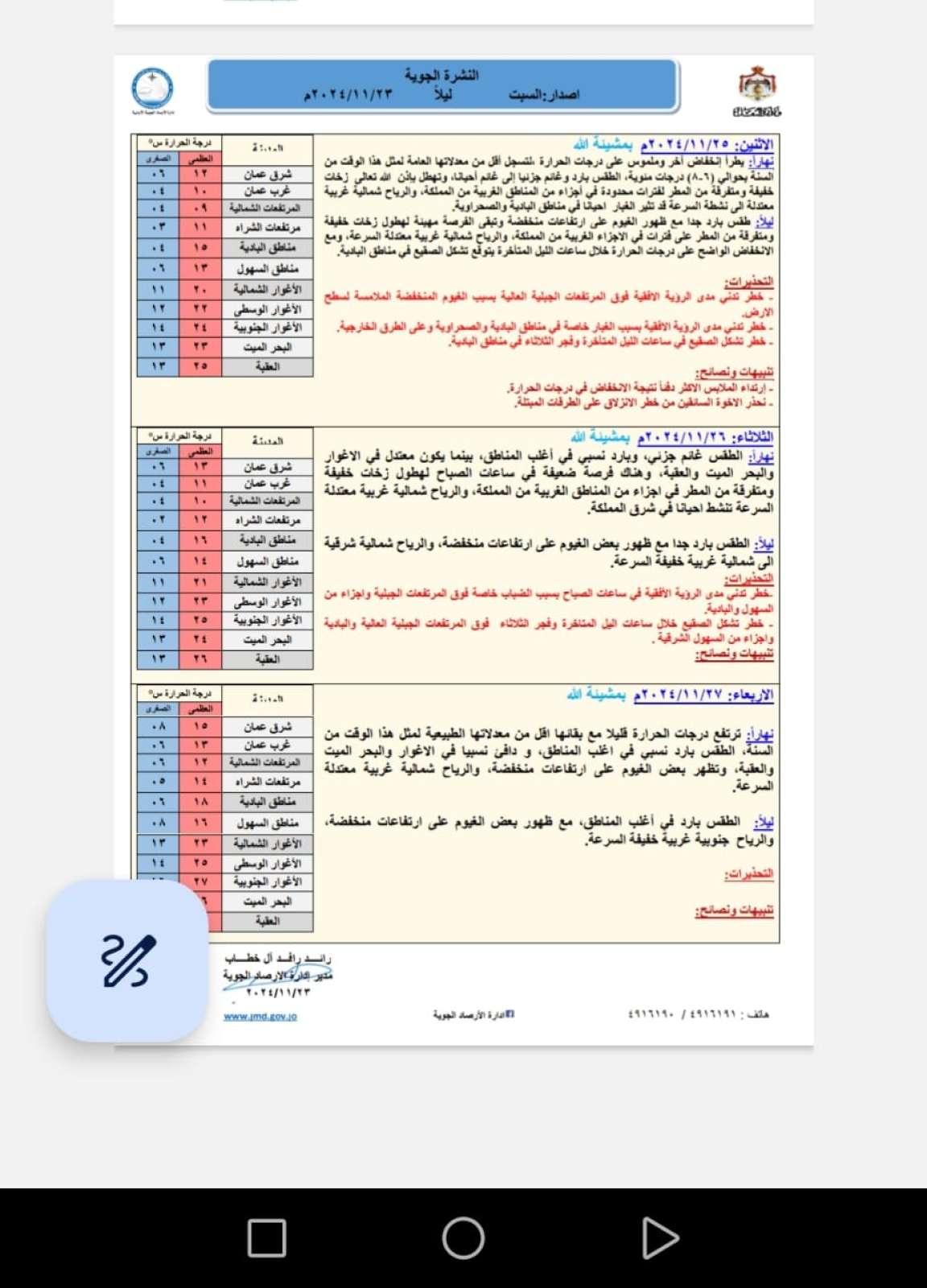Viewport: 927px width, 1288px height.
Task: Open recent apps with the square button
Action: point(266,1238)
